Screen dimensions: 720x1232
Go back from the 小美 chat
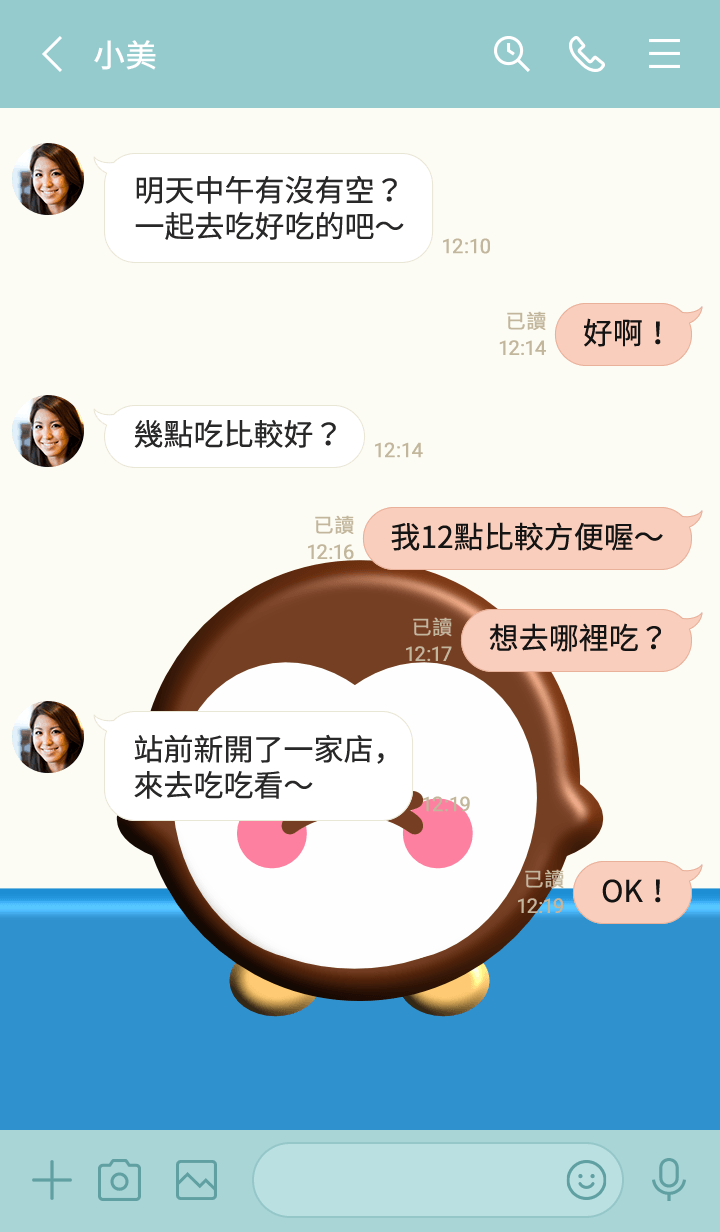tap(52, 54)
